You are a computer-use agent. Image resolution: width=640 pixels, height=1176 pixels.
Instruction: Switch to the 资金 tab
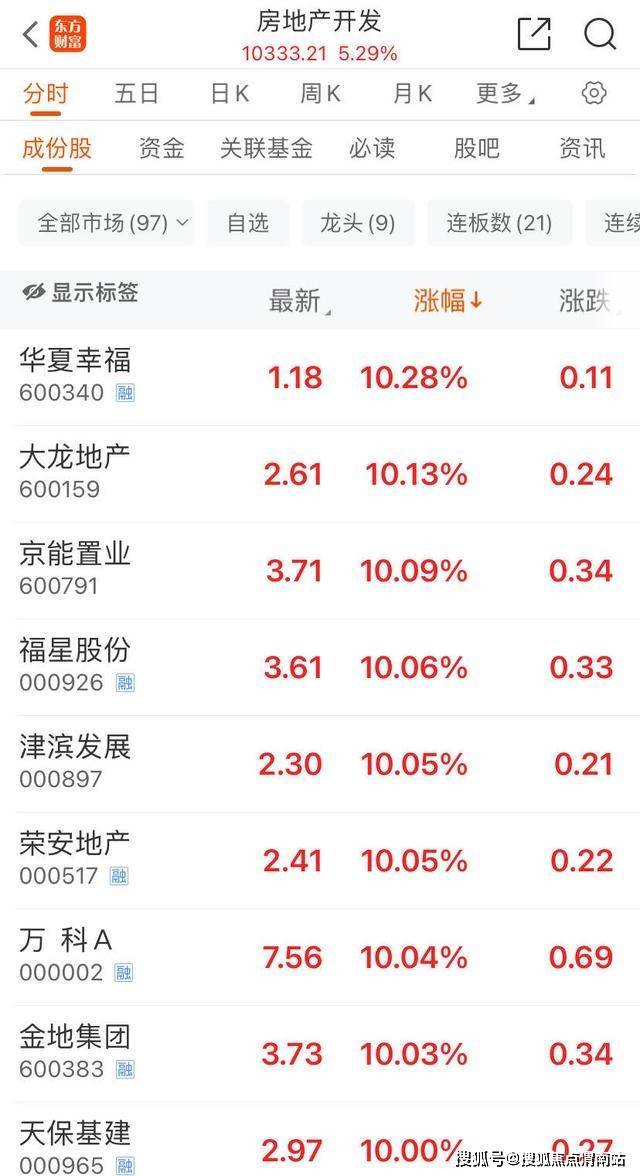click(161, 149)
